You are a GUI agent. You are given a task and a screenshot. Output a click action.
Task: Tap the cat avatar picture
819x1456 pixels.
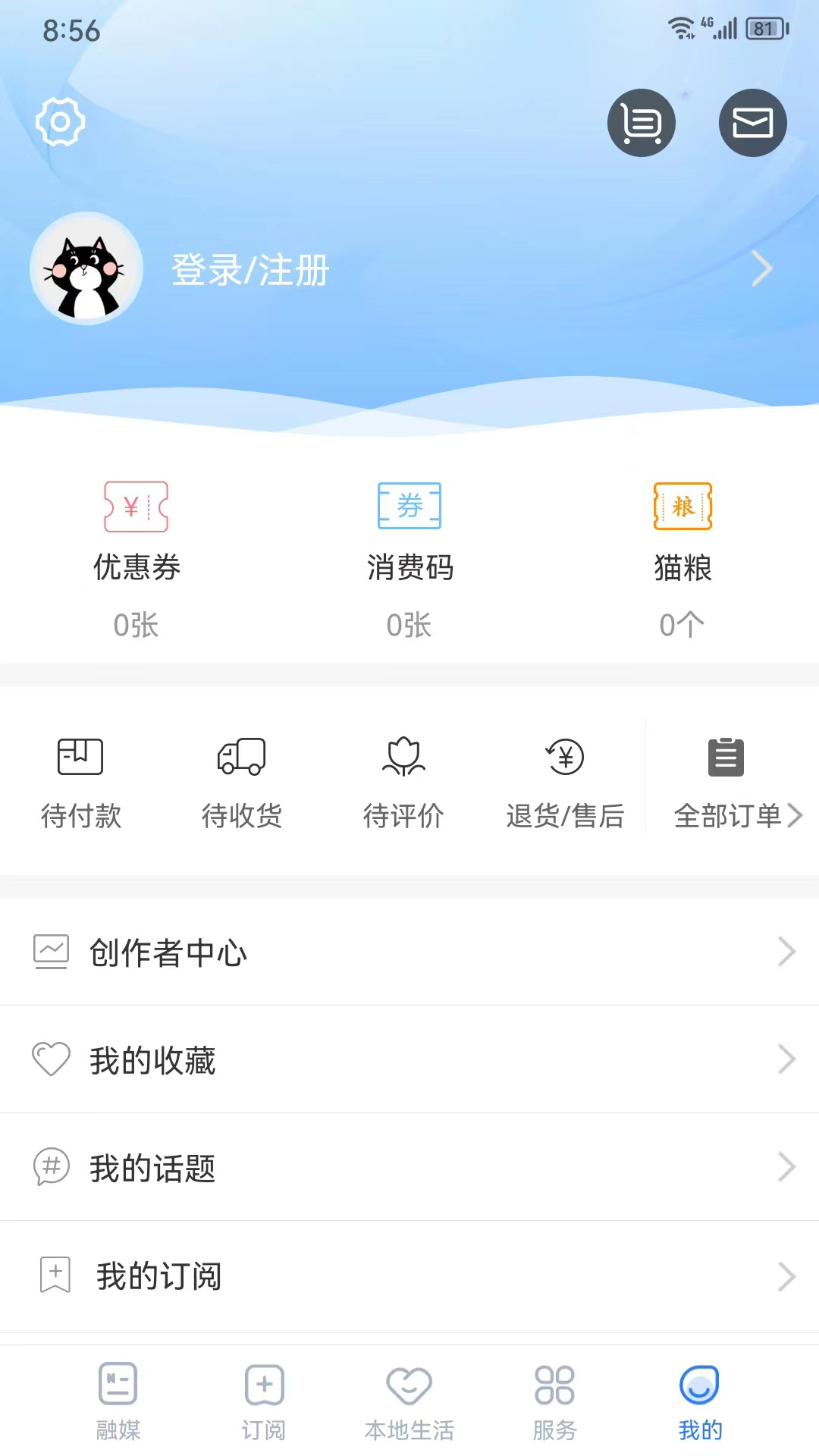86,268
